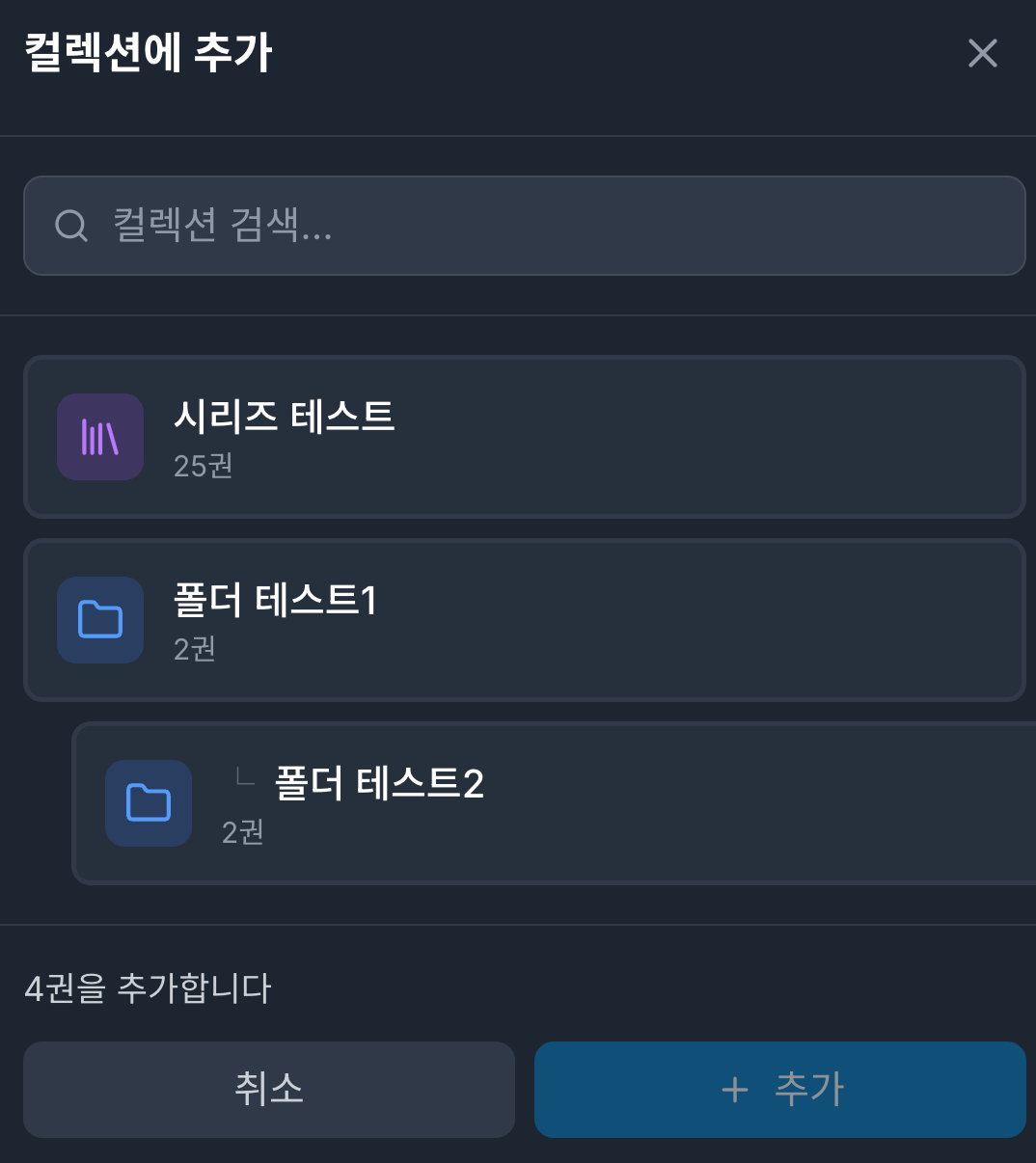Click the 25권 count under 시리즈 테스트
The height and width of the screenshot is (1163, 1036).
pos(201,466)
